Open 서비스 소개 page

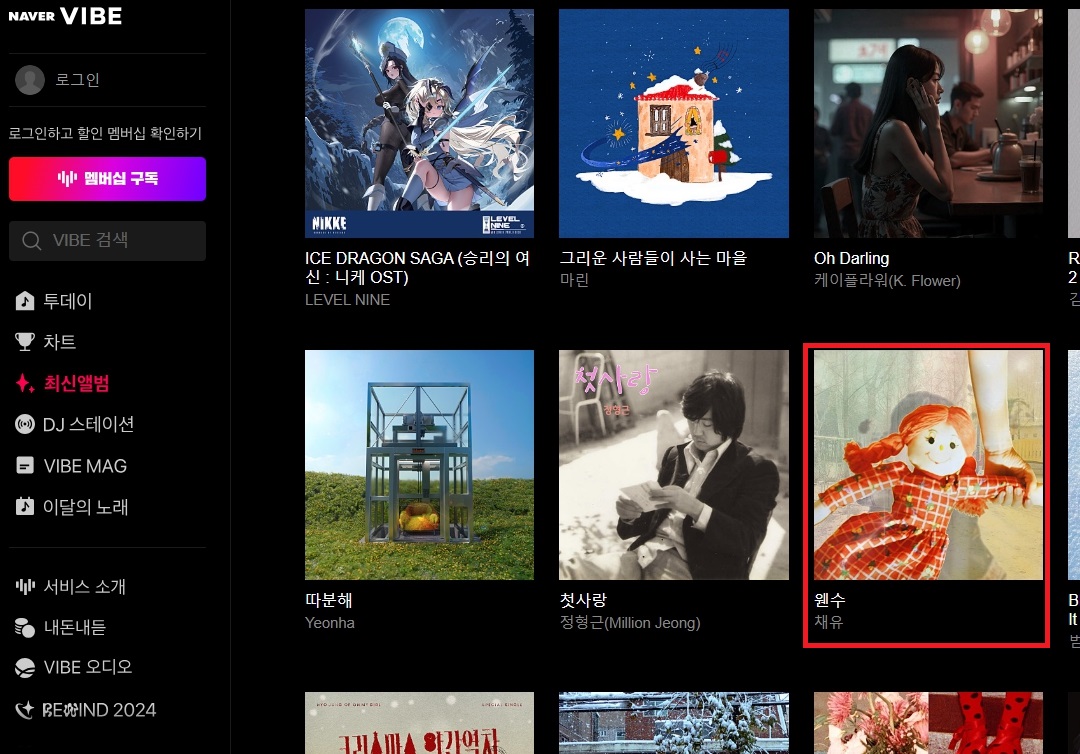click(84, 587)
